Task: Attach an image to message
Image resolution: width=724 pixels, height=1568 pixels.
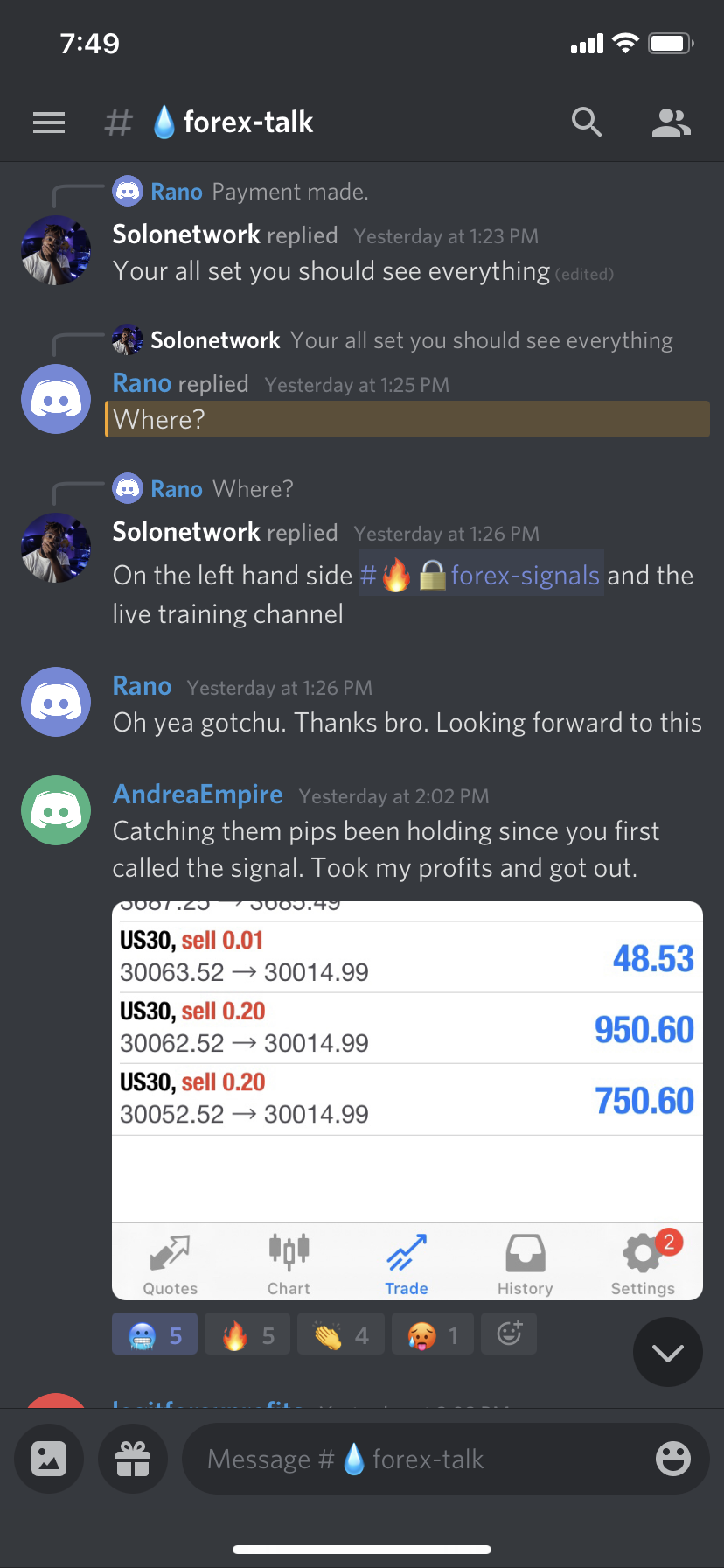Action: [x=49, y=1459]
